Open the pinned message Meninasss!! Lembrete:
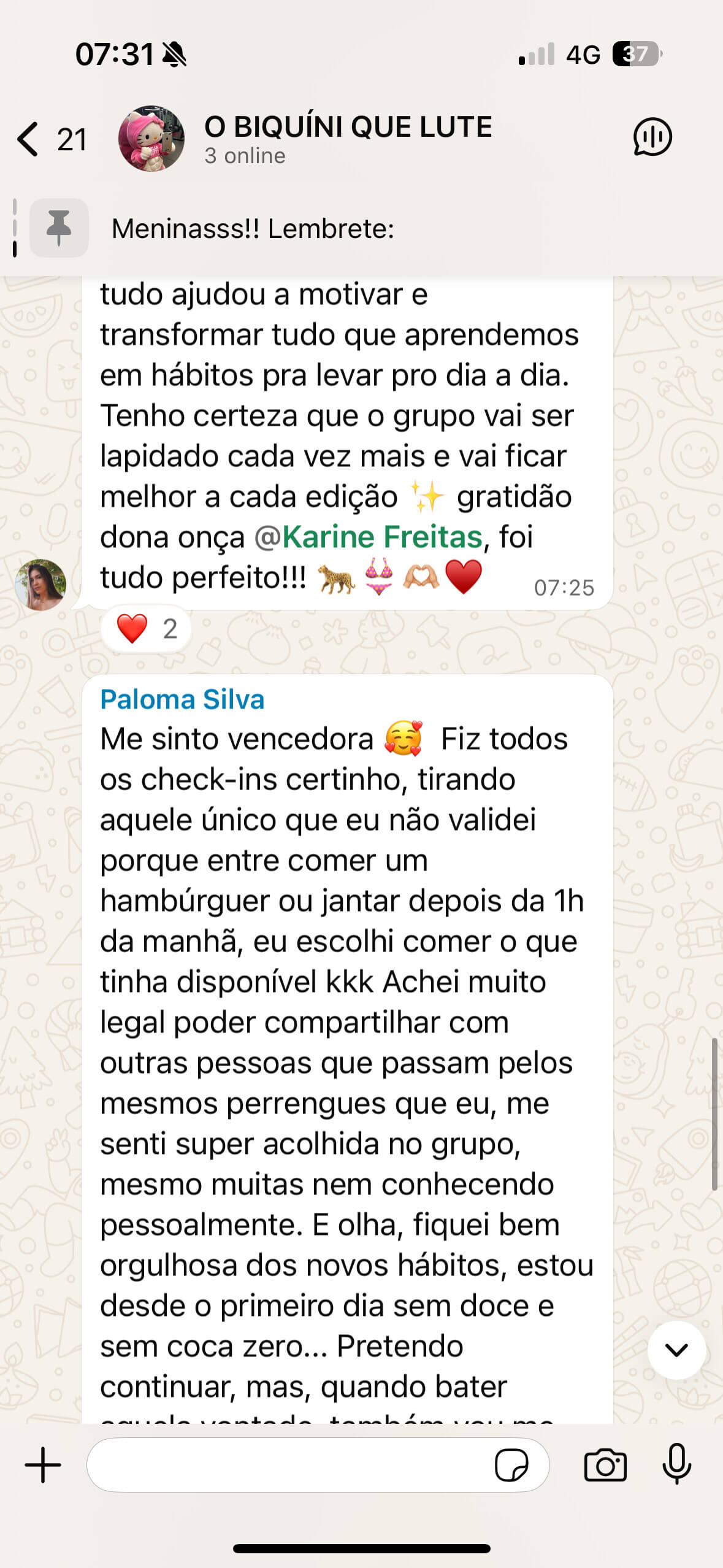The image size is (723, 1568). click(x=253, y=229)
